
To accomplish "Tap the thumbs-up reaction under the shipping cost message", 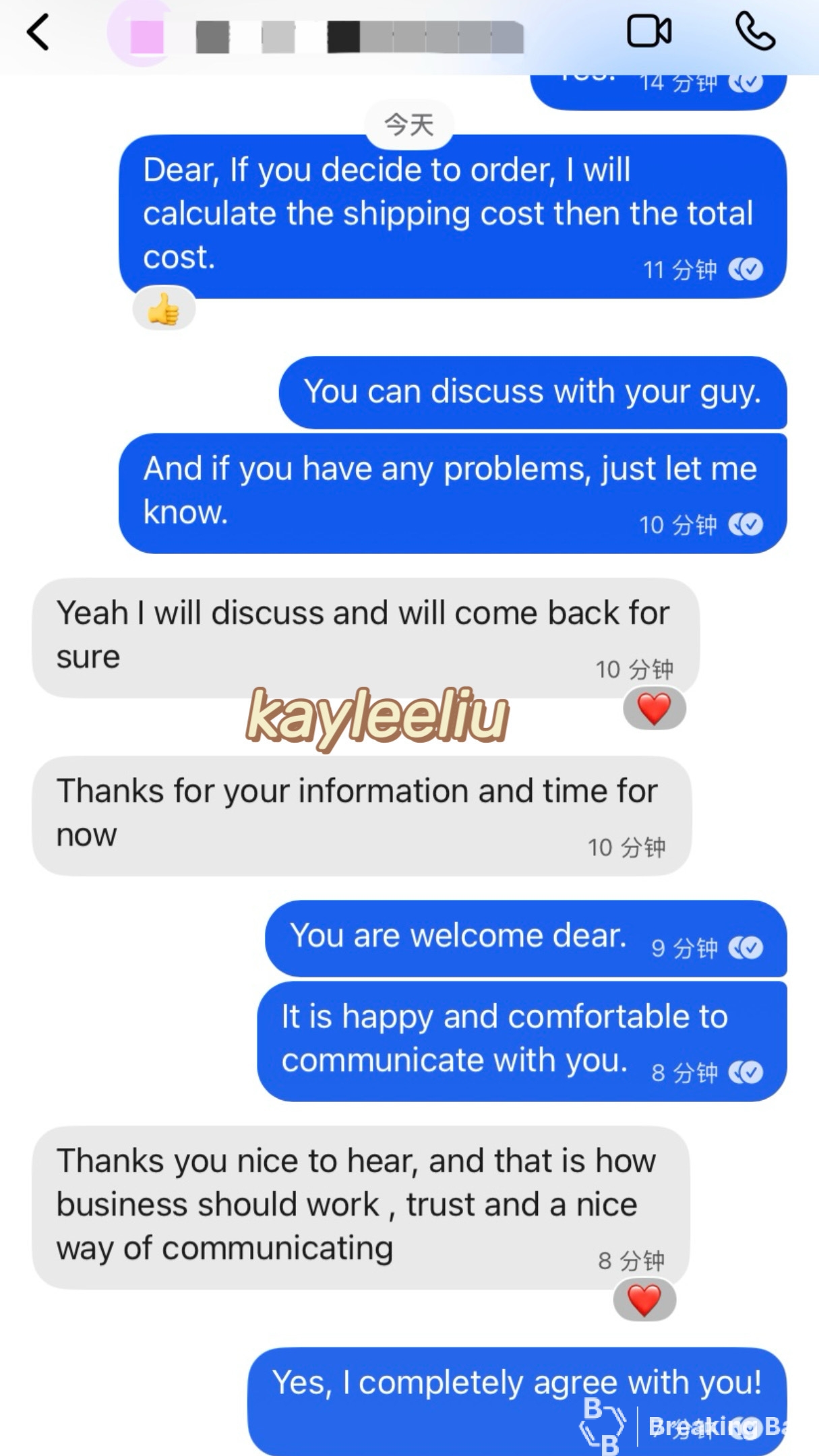I will click(164, 311).
